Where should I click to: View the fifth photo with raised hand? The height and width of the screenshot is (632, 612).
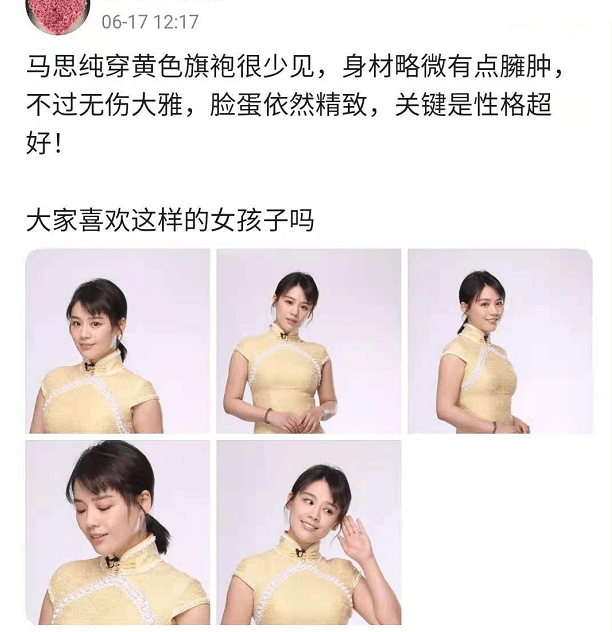(308, 532)
